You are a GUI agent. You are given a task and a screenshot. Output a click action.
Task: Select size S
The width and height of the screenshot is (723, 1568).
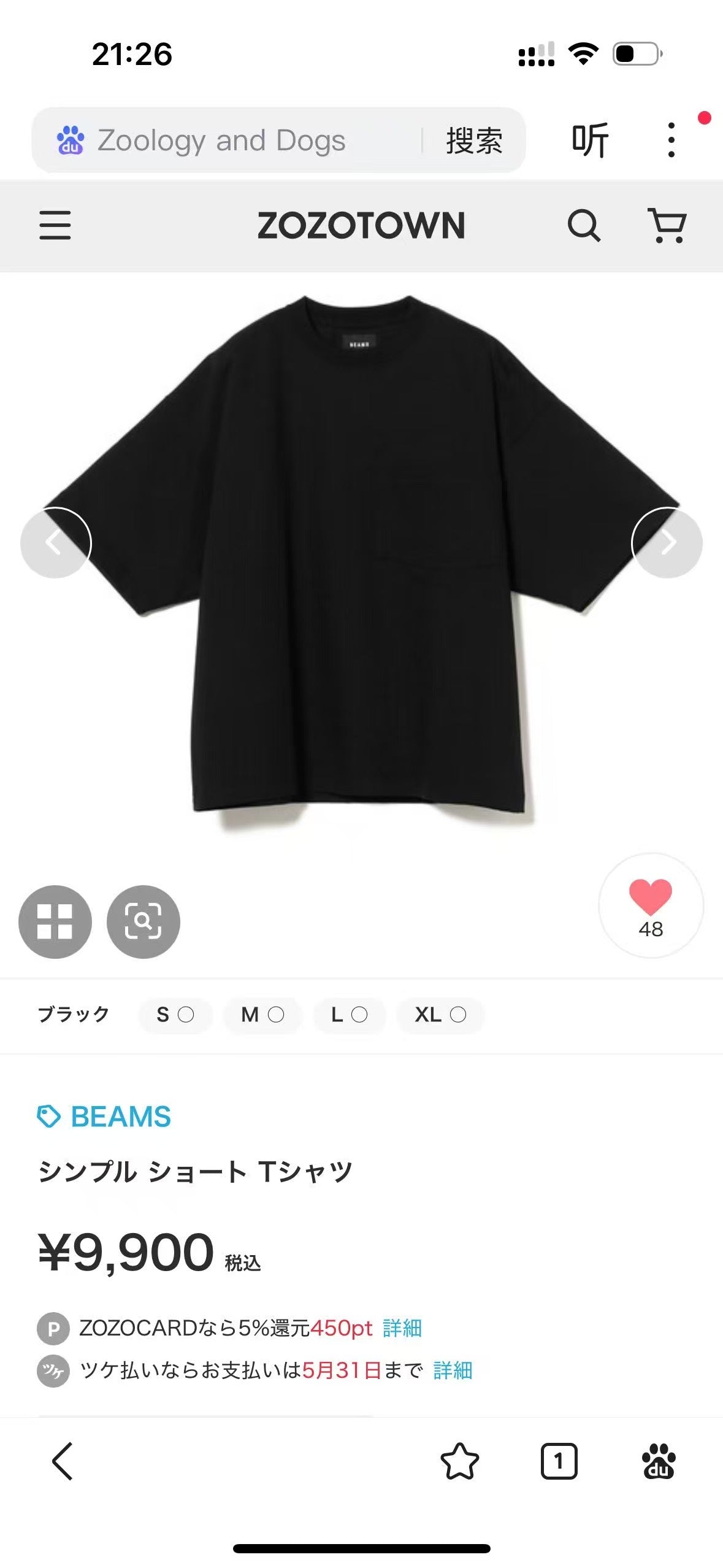point(175,1015)
